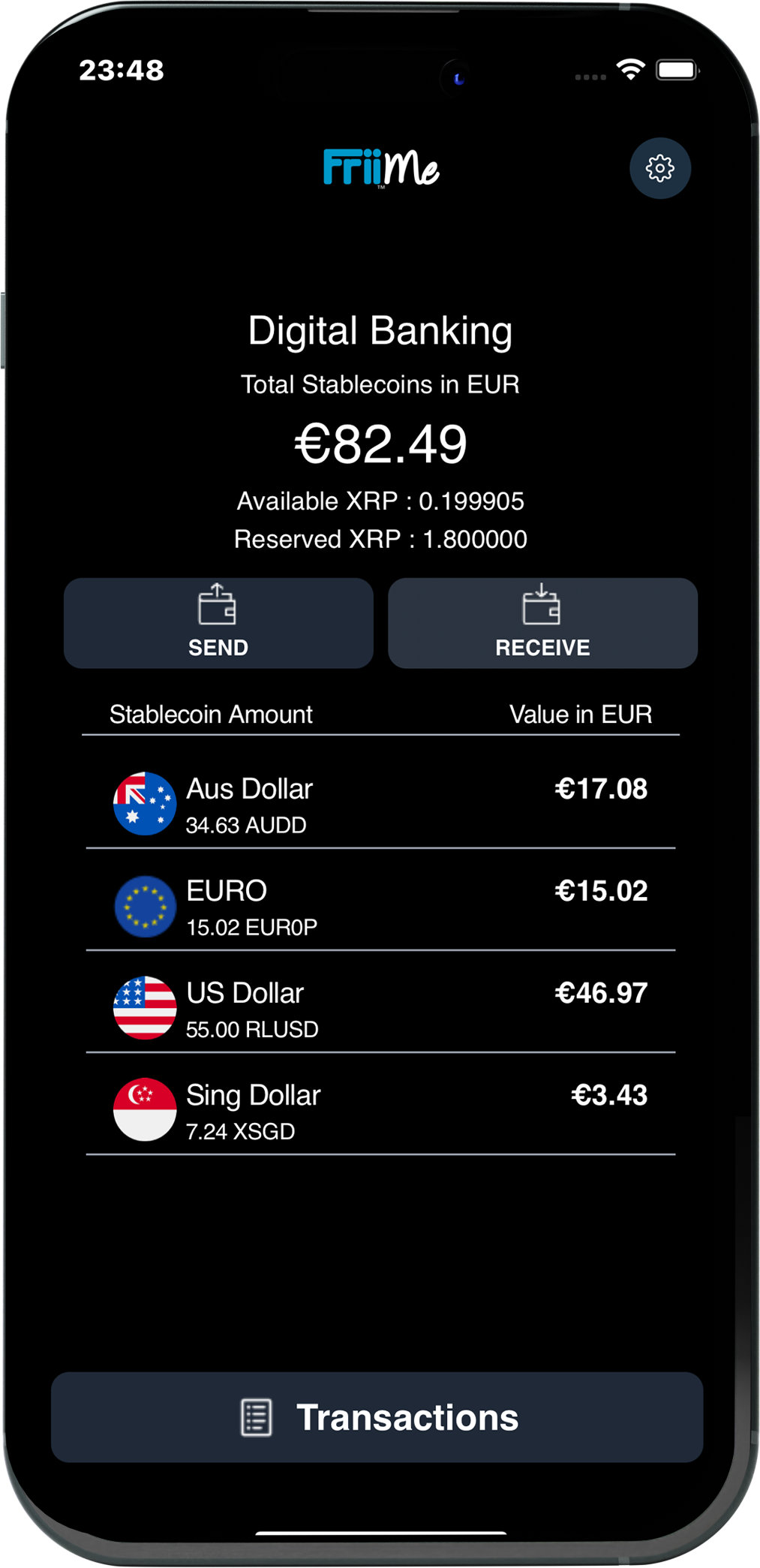
Task: Tap the SEND button
Action: (218, 623)
